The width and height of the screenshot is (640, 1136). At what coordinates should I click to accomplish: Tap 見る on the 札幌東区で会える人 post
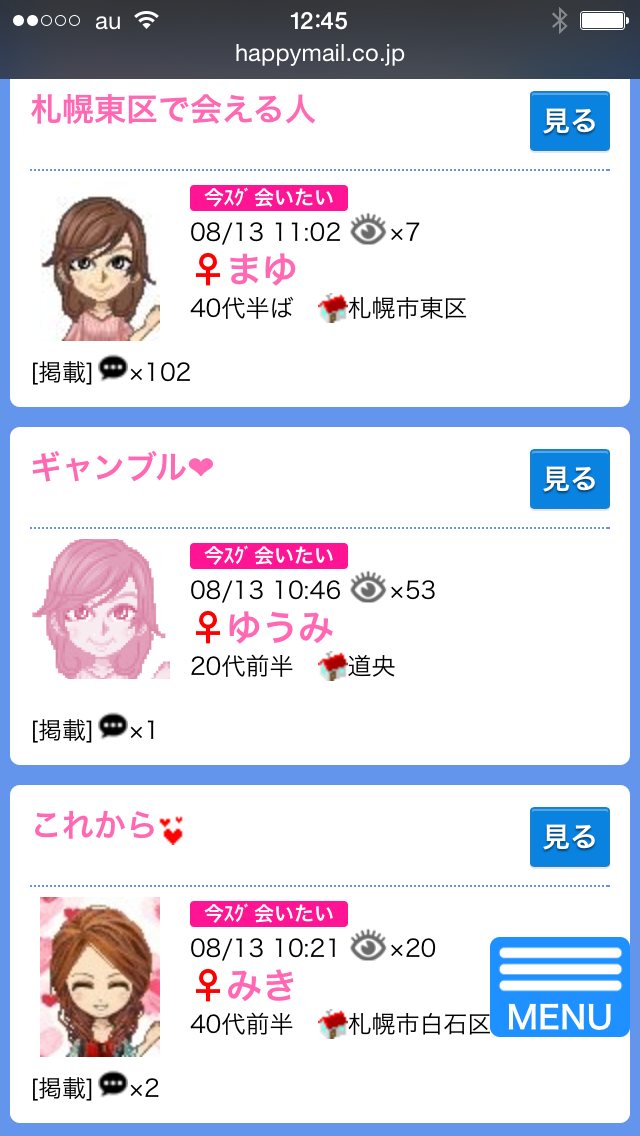tap(569, 122)
